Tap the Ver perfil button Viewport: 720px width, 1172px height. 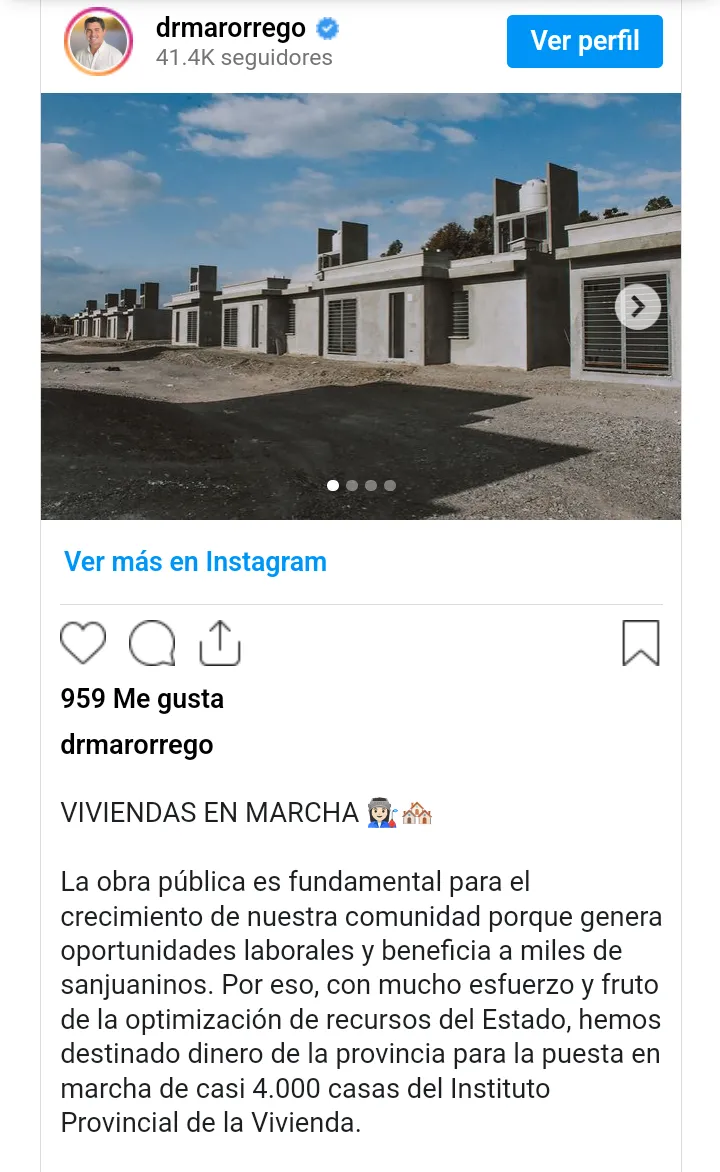pos(584,41)
